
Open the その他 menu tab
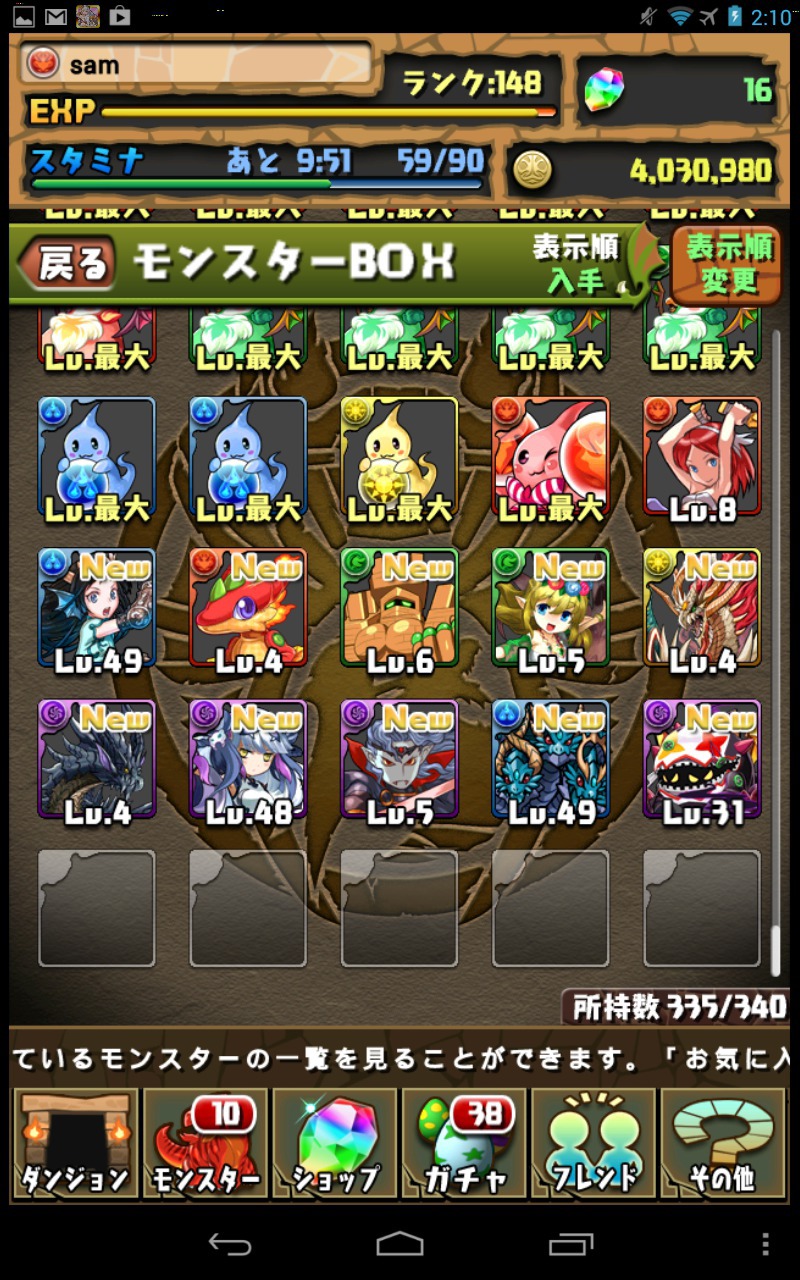723,1143
